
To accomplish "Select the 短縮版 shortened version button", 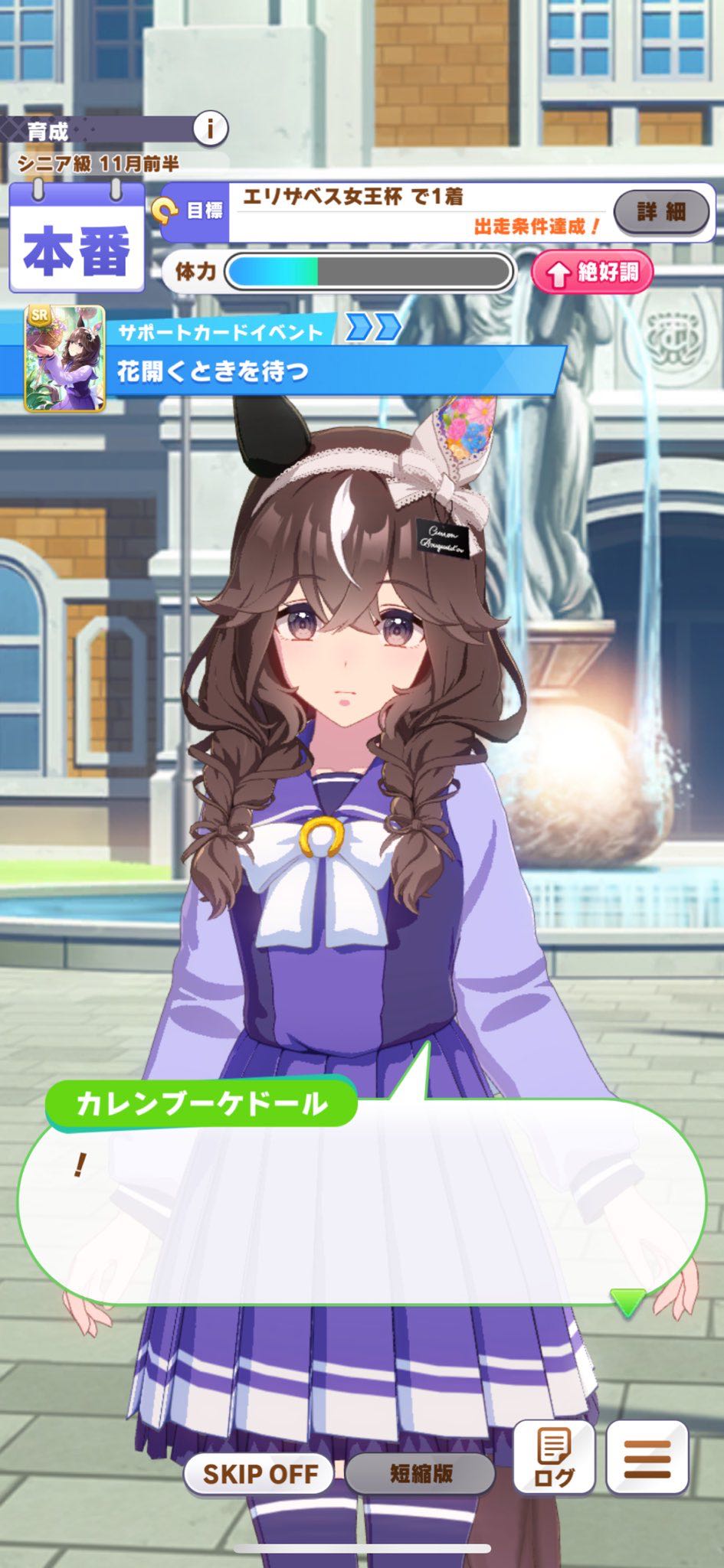I will coord(421,1474).
